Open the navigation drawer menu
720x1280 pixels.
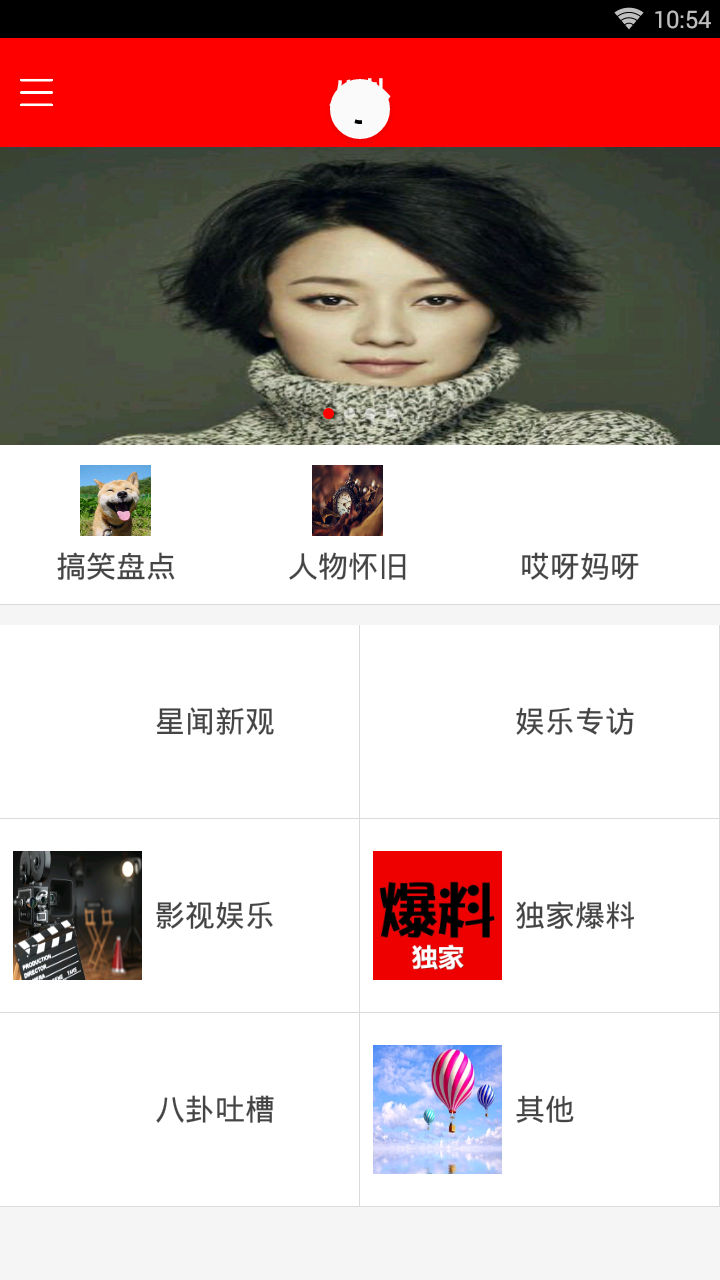point(37,92)
